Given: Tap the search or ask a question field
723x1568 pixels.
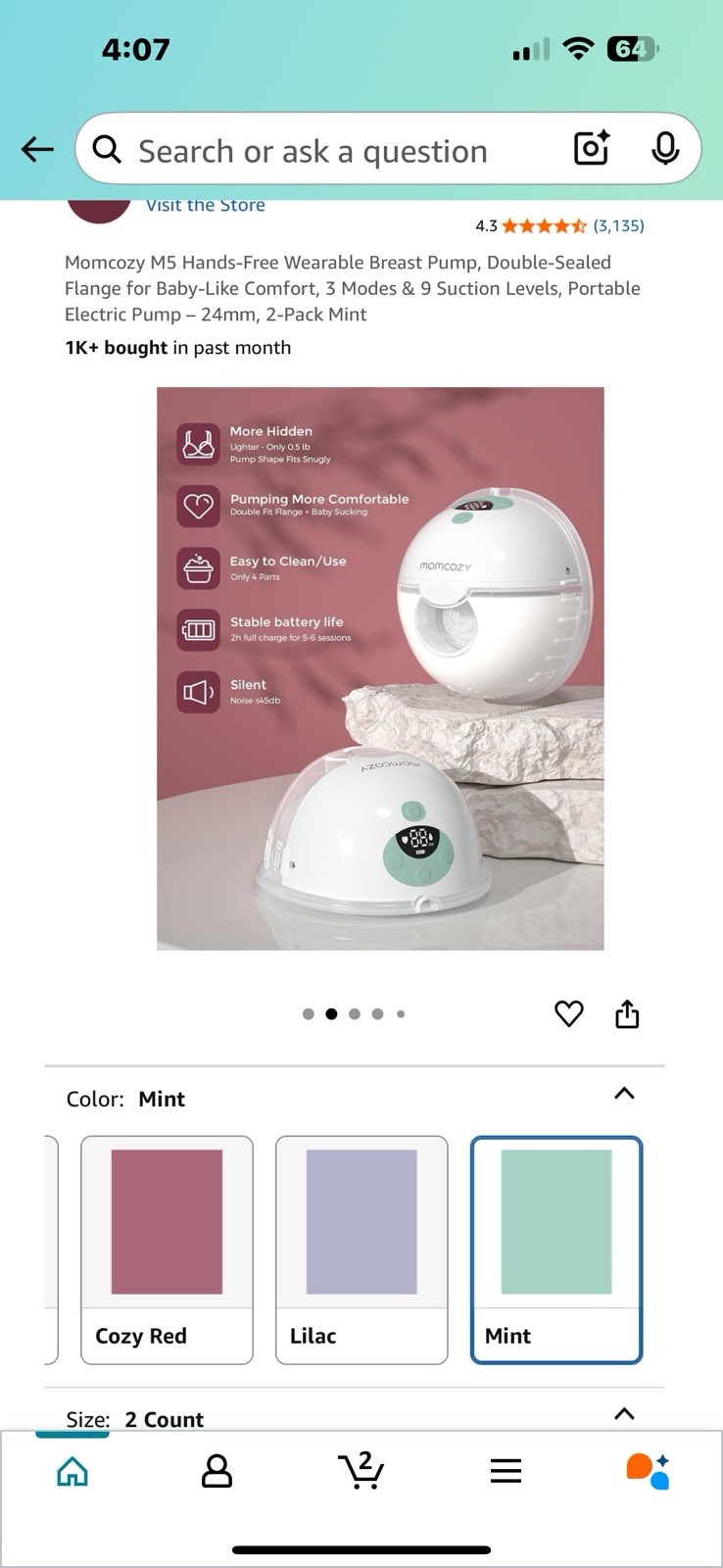Looking at the screenshot, I should click(323, 151).
